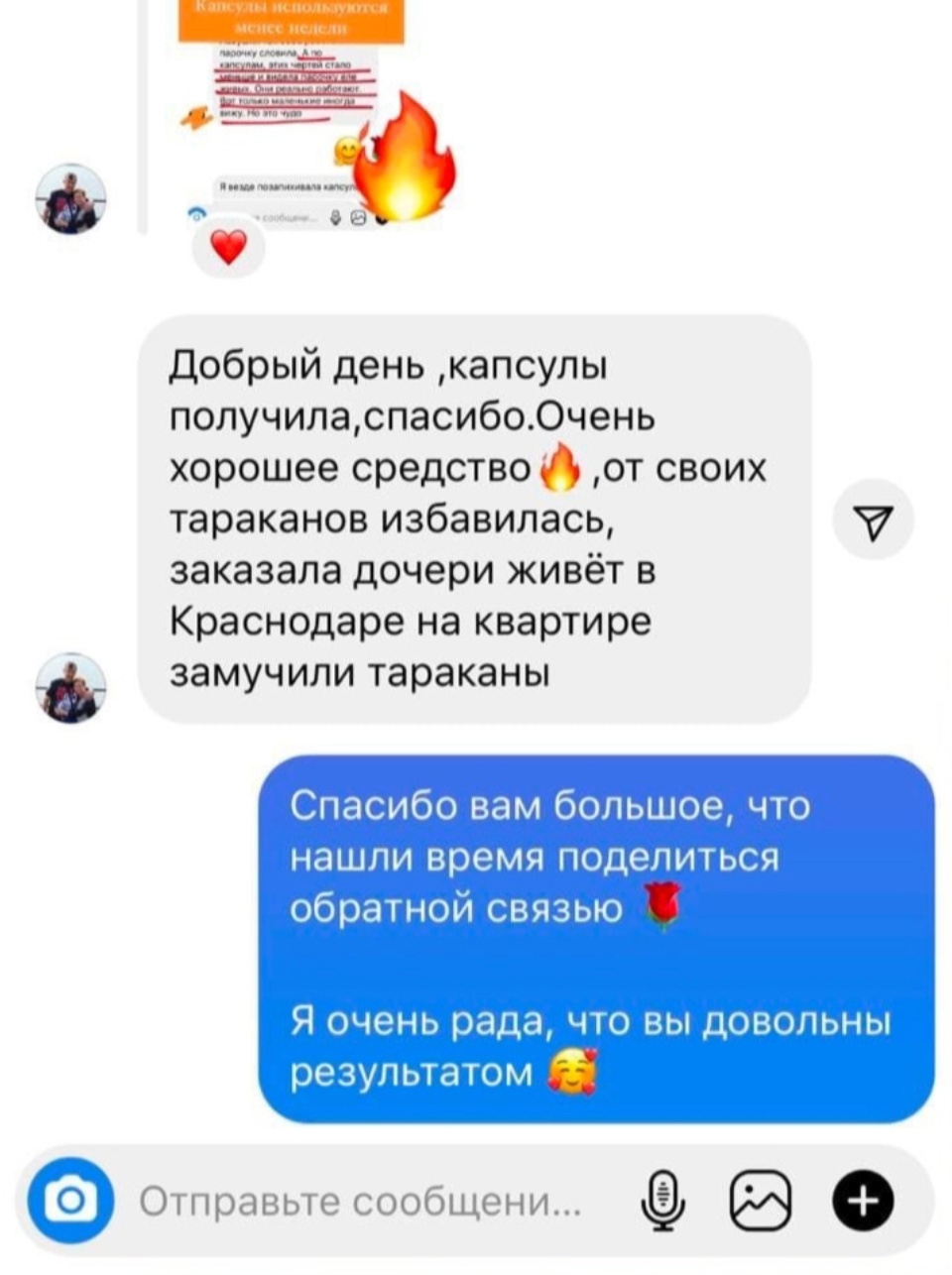Image resolution: width=952 pixels, height=1275 pixels.
Task: Open the gallery to attach a photo
Action: pos(761,1202)
